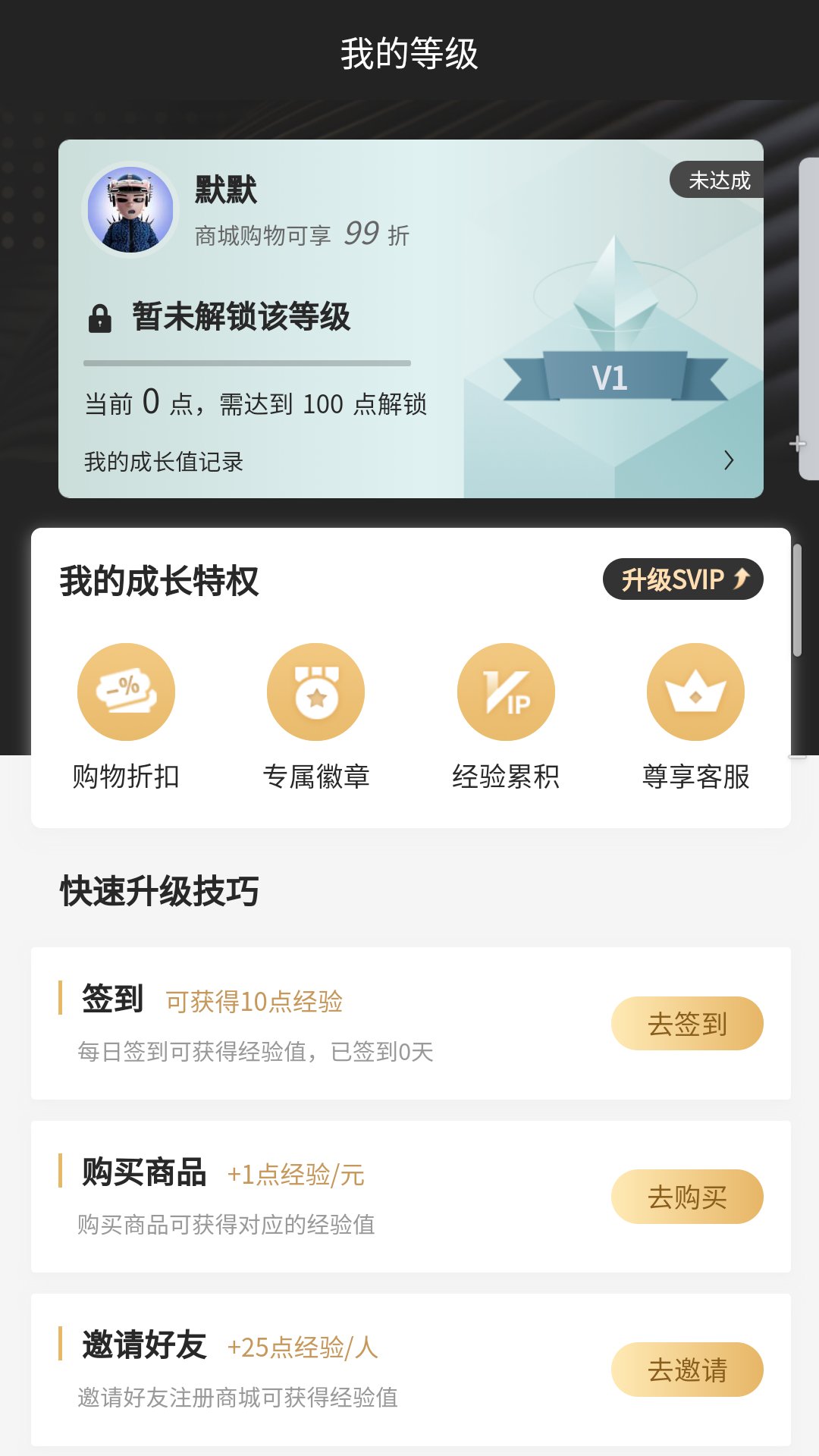
Task: Open growth record using right arrow
Action: pos(730,460)
